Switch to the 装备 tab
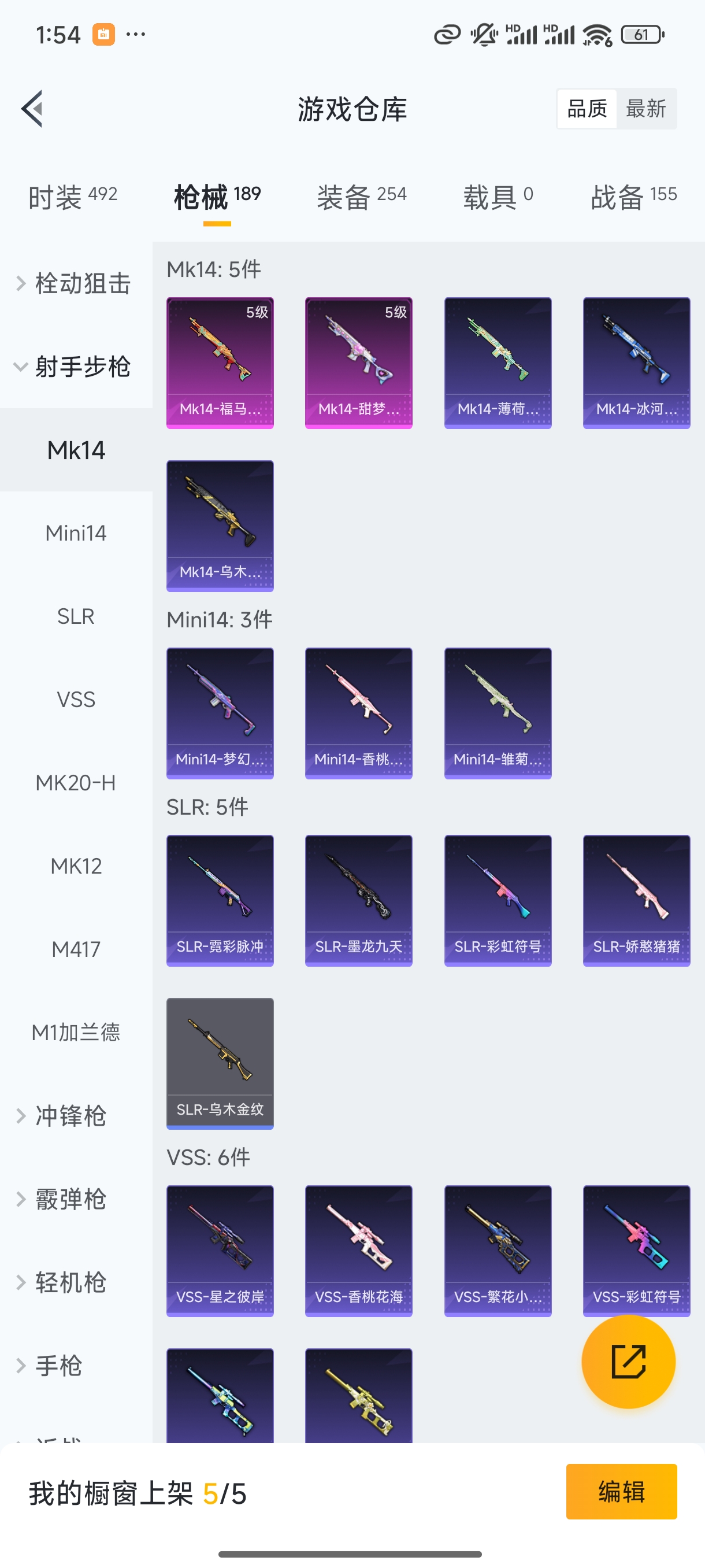This screenshot has width=705, height=1568. [x=361, y=197]
